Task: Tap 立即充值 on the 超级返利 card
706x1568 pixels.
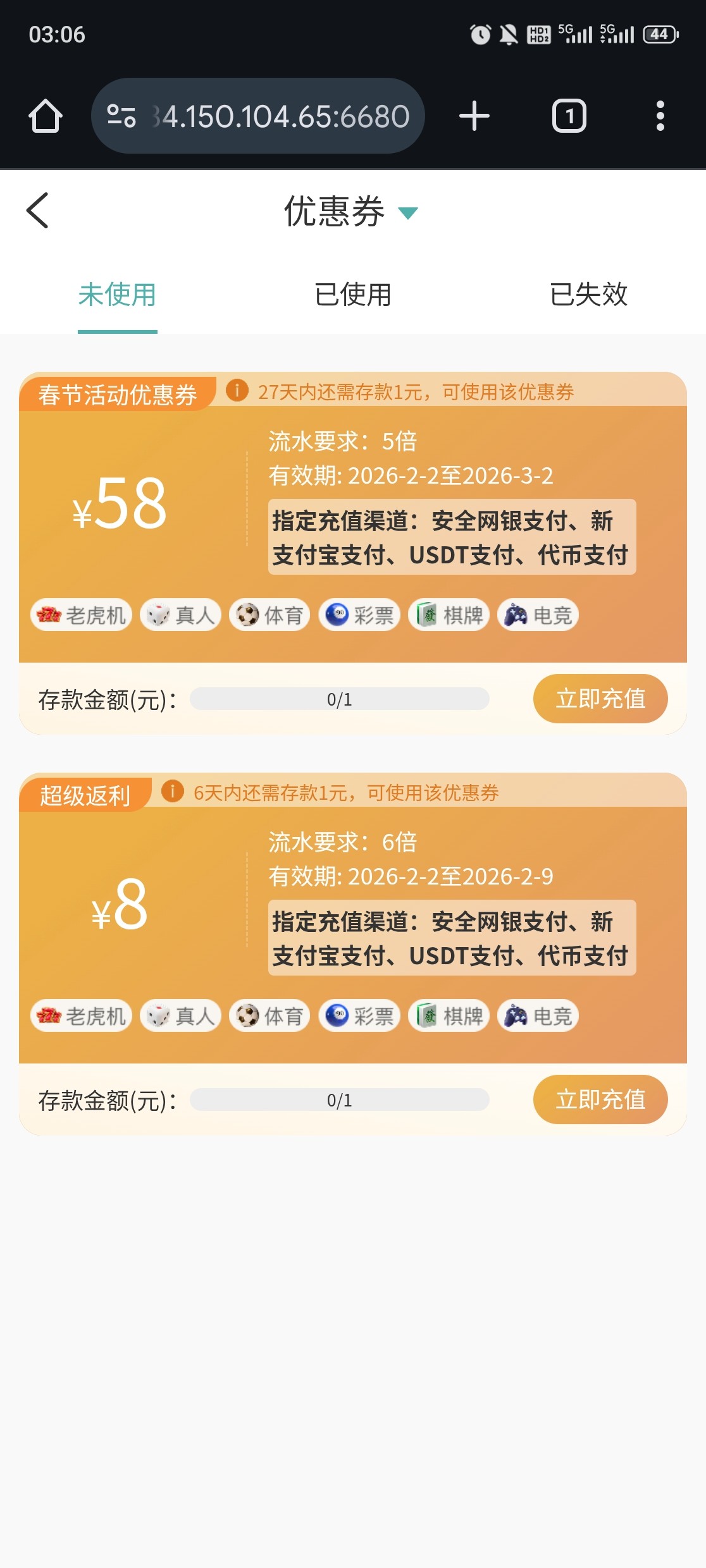Action: (600, 1099)
